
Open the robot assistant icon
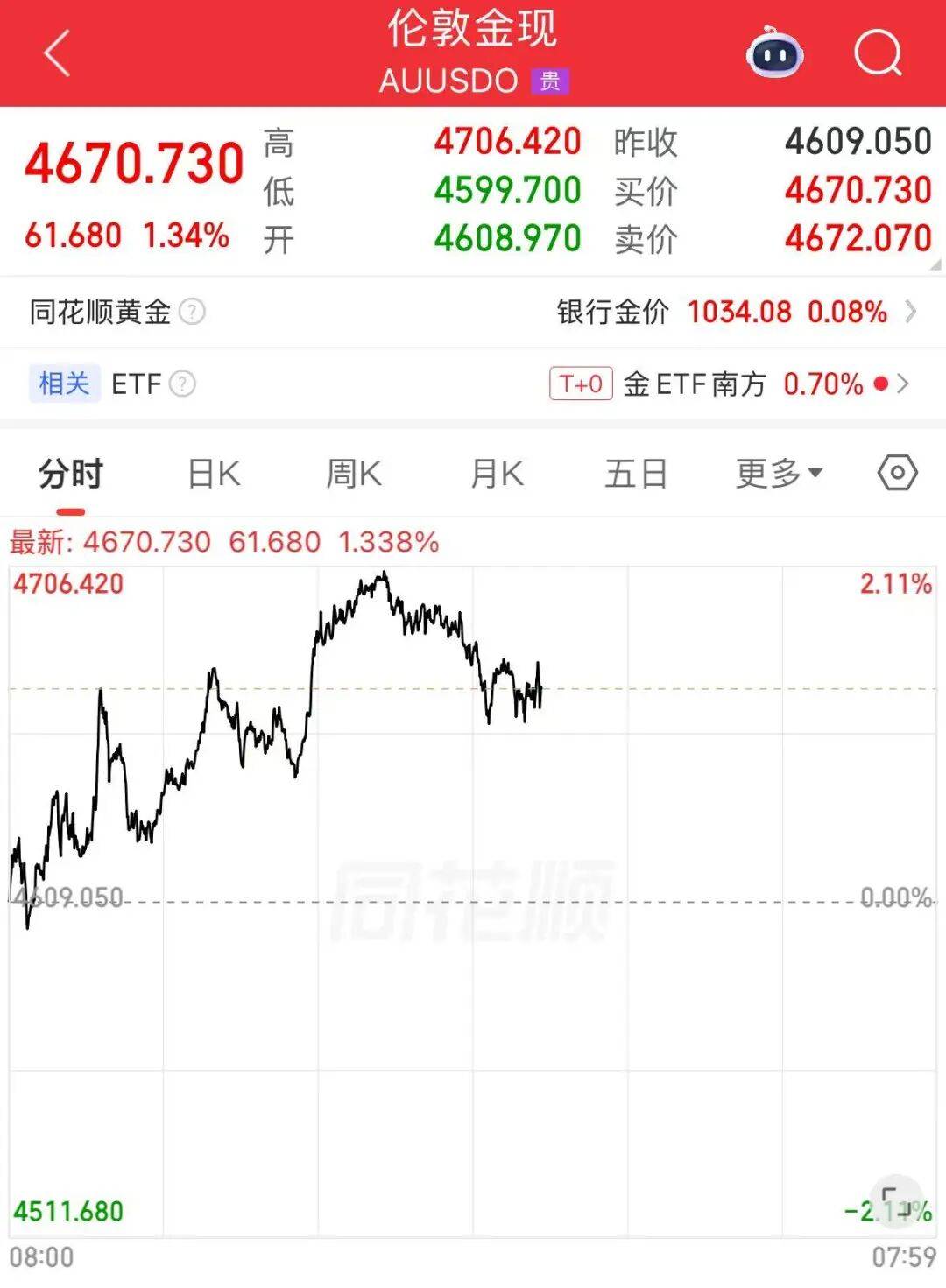pos(774,54)
